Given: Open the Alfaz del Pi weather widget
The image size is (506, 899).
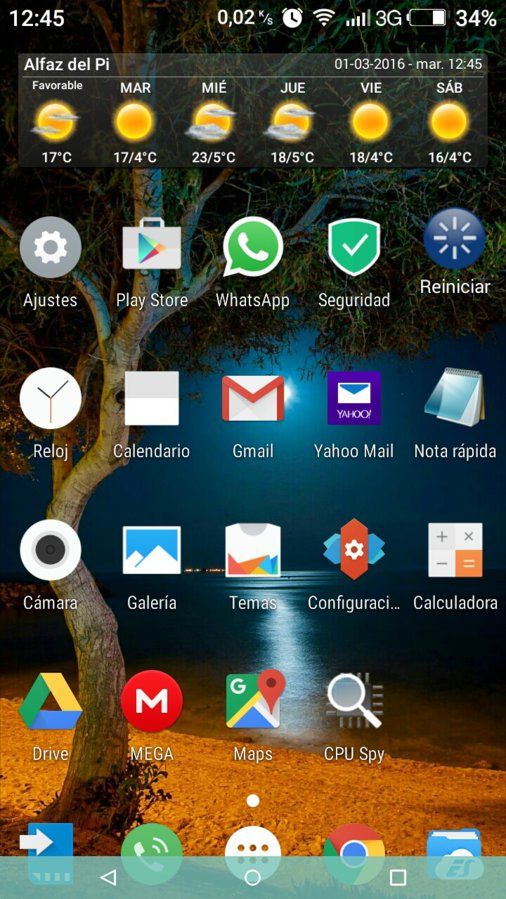Looking at the screenshot, I should pos(253,110).
